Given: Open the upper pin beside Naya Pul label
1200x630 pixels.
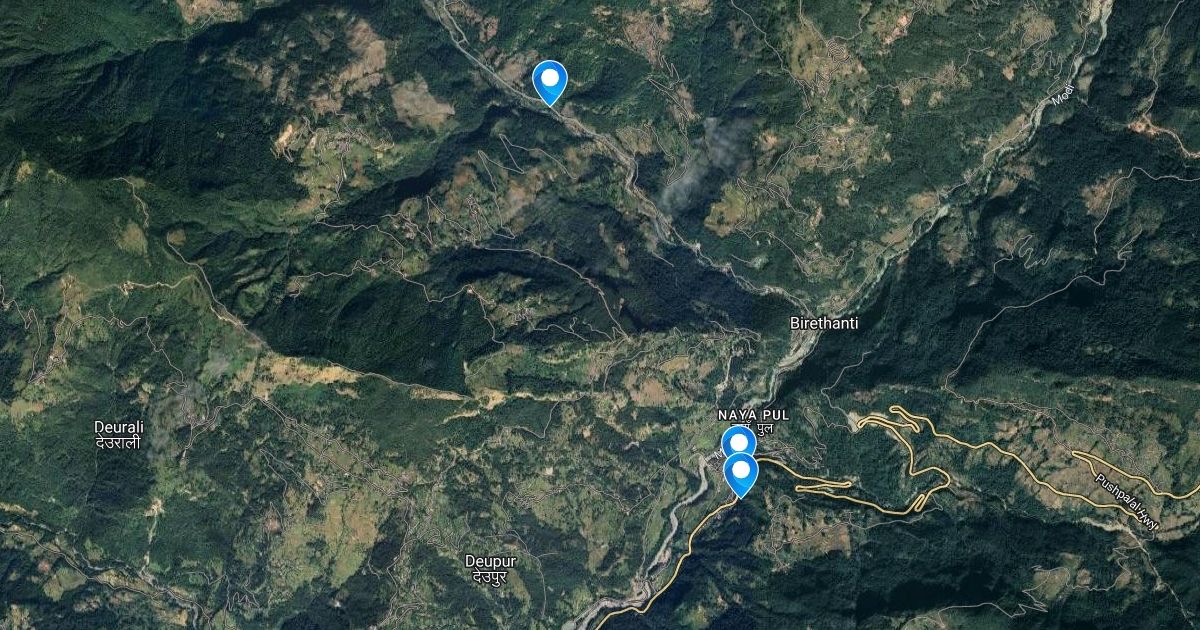Looking at the screenshot, I should click(738, 441).
